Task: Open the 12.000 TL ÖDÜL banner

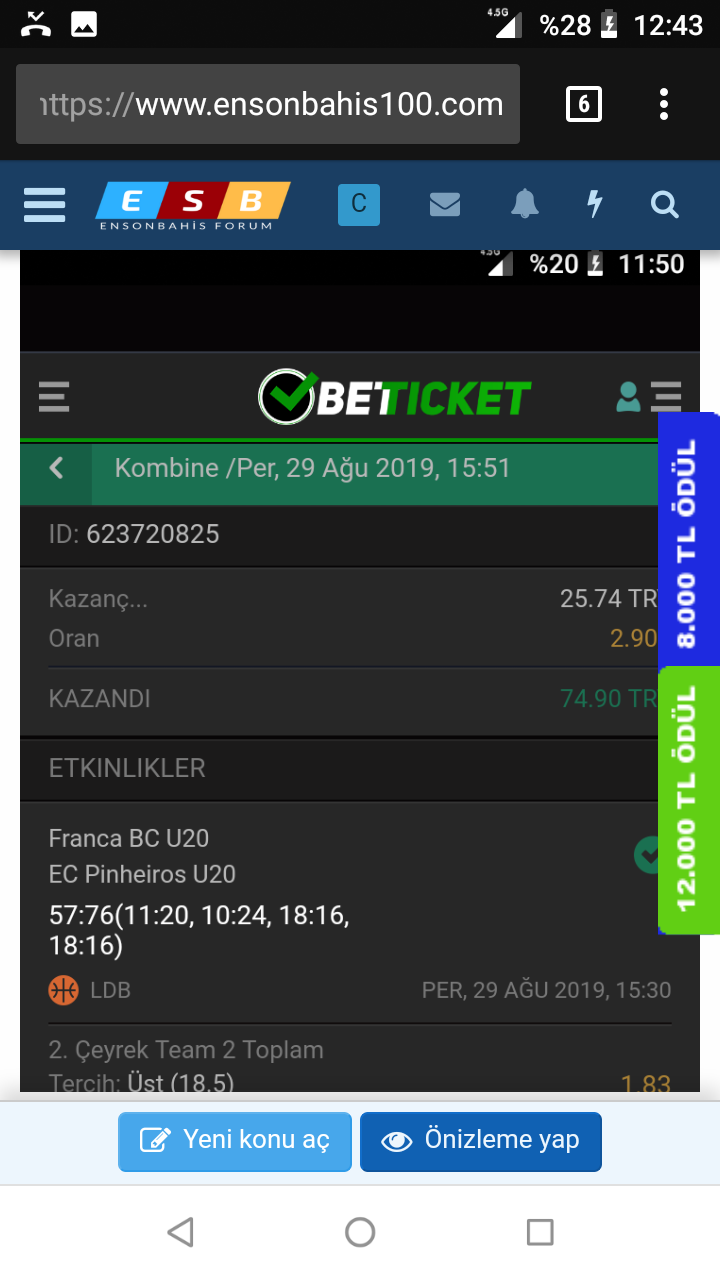Action: click(689, 801)
